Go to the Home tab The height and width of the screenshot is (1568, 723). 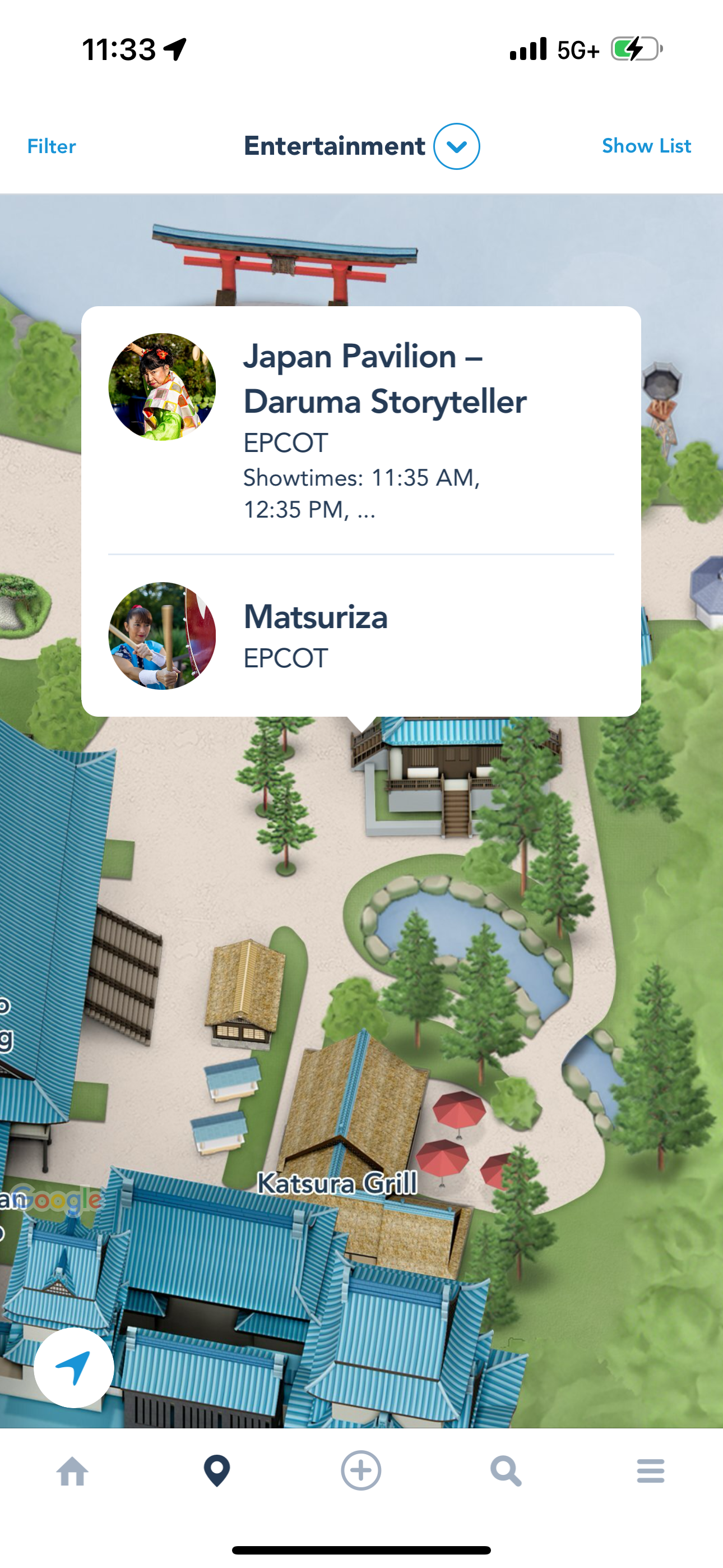(x=72, y=1471)
